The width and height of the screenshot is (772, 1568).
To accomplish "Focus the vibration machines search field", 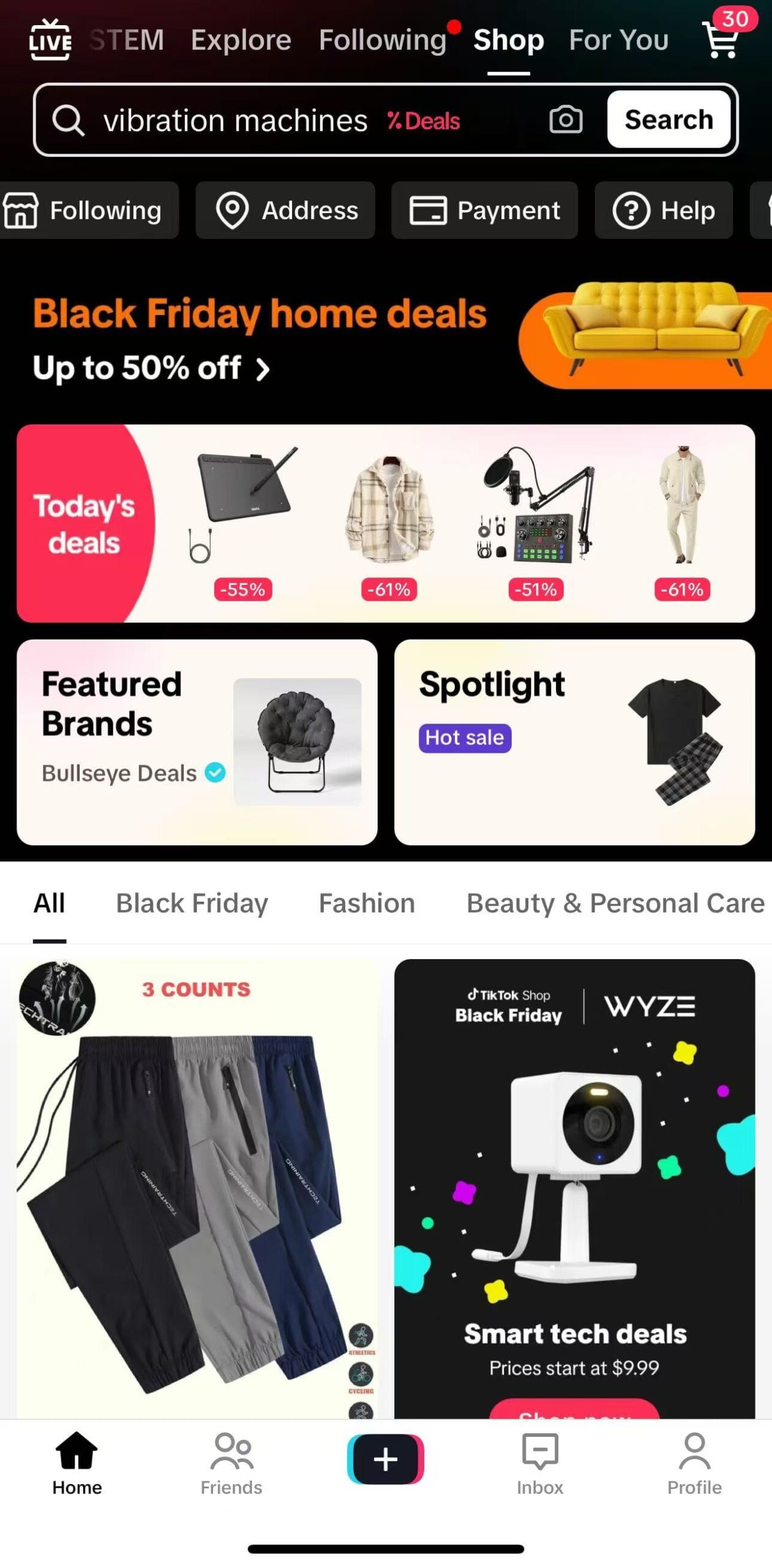I will (x=234, y=121).
